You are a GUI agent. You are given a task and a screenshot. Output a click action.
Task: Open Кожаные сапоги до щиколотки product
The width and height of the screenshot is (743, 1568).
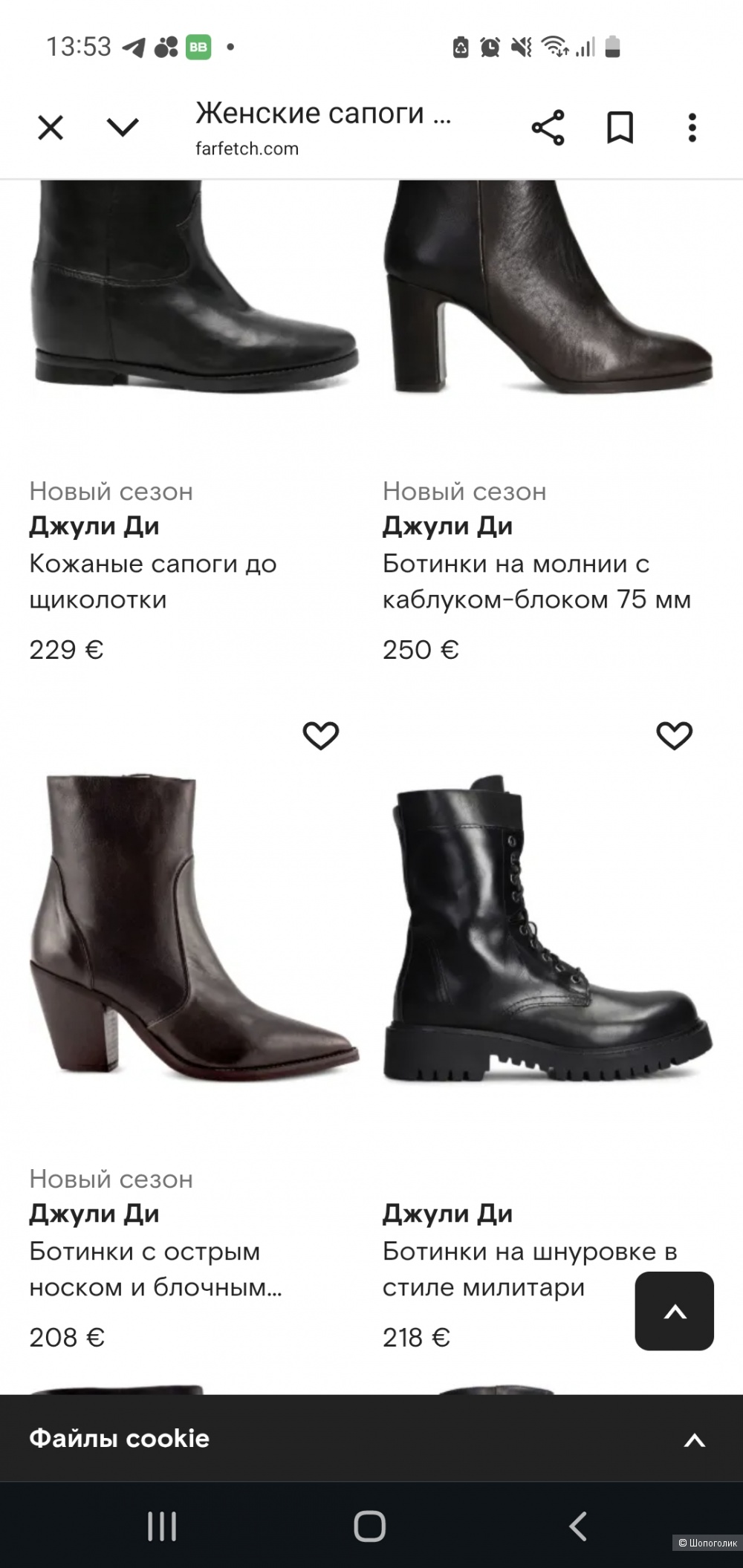(x=152, y=581)
